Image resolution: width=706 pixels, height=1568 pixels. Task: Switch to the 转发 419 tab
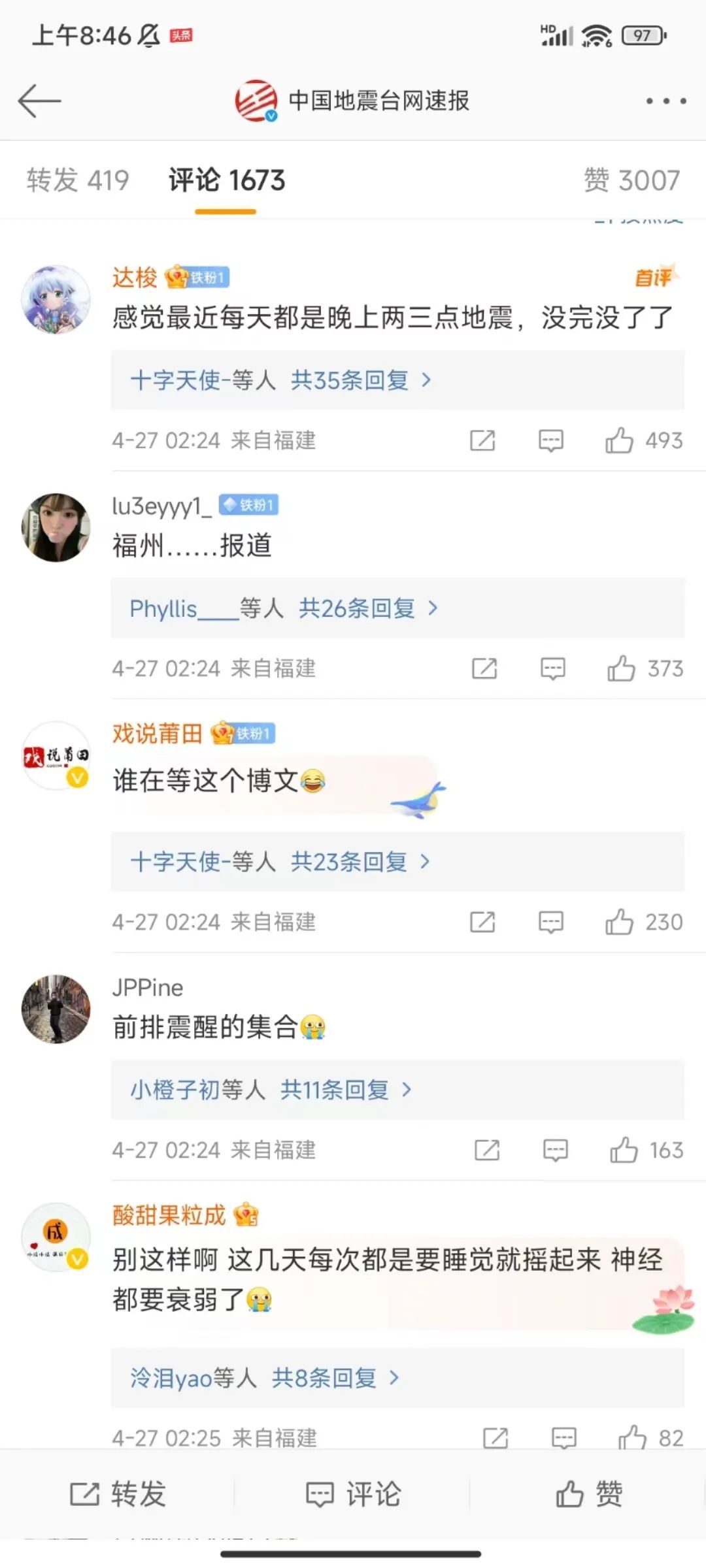pos(80,180)
